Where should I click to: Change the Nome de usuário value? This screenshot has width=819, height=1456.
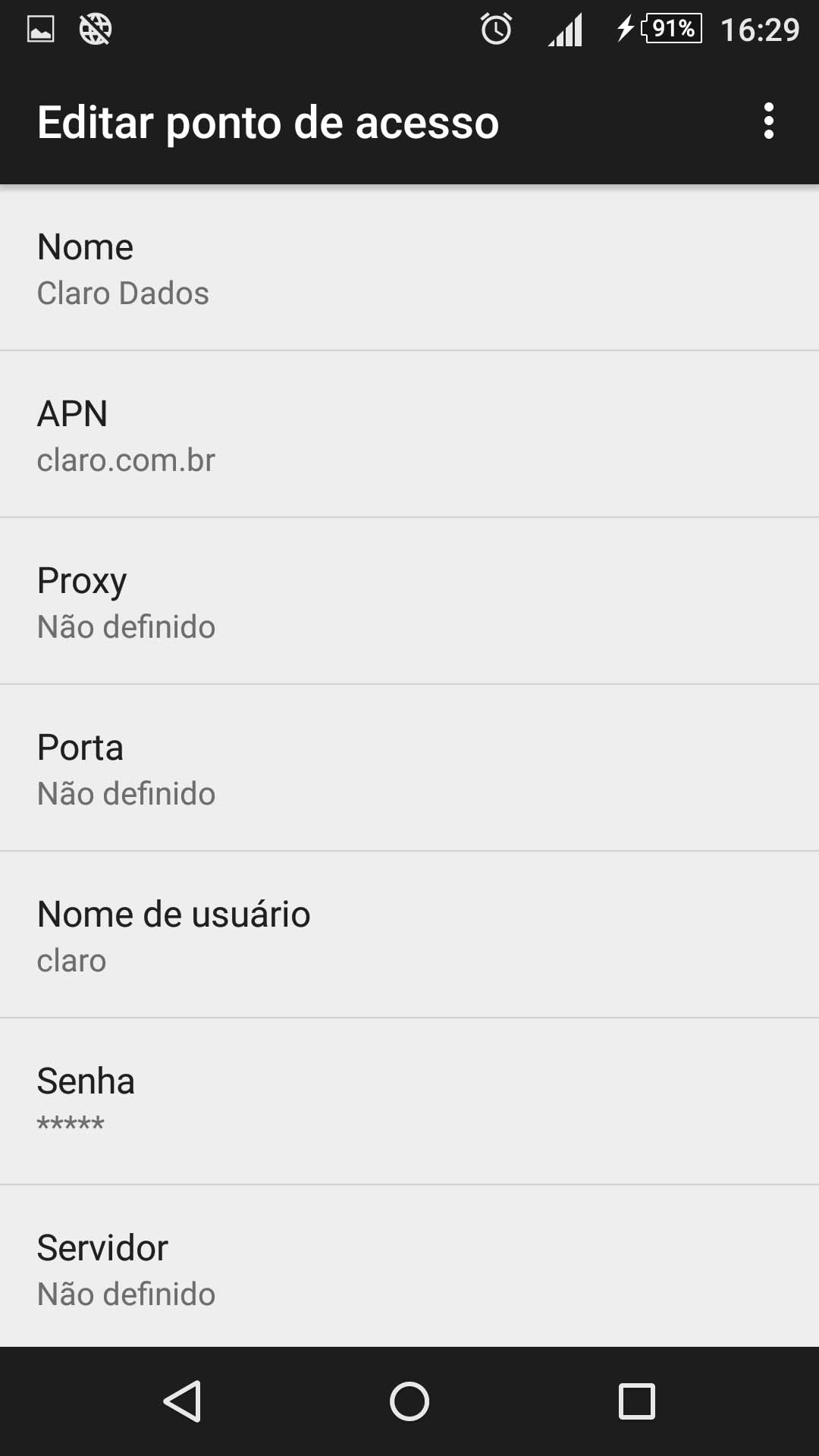coord(409,937)
